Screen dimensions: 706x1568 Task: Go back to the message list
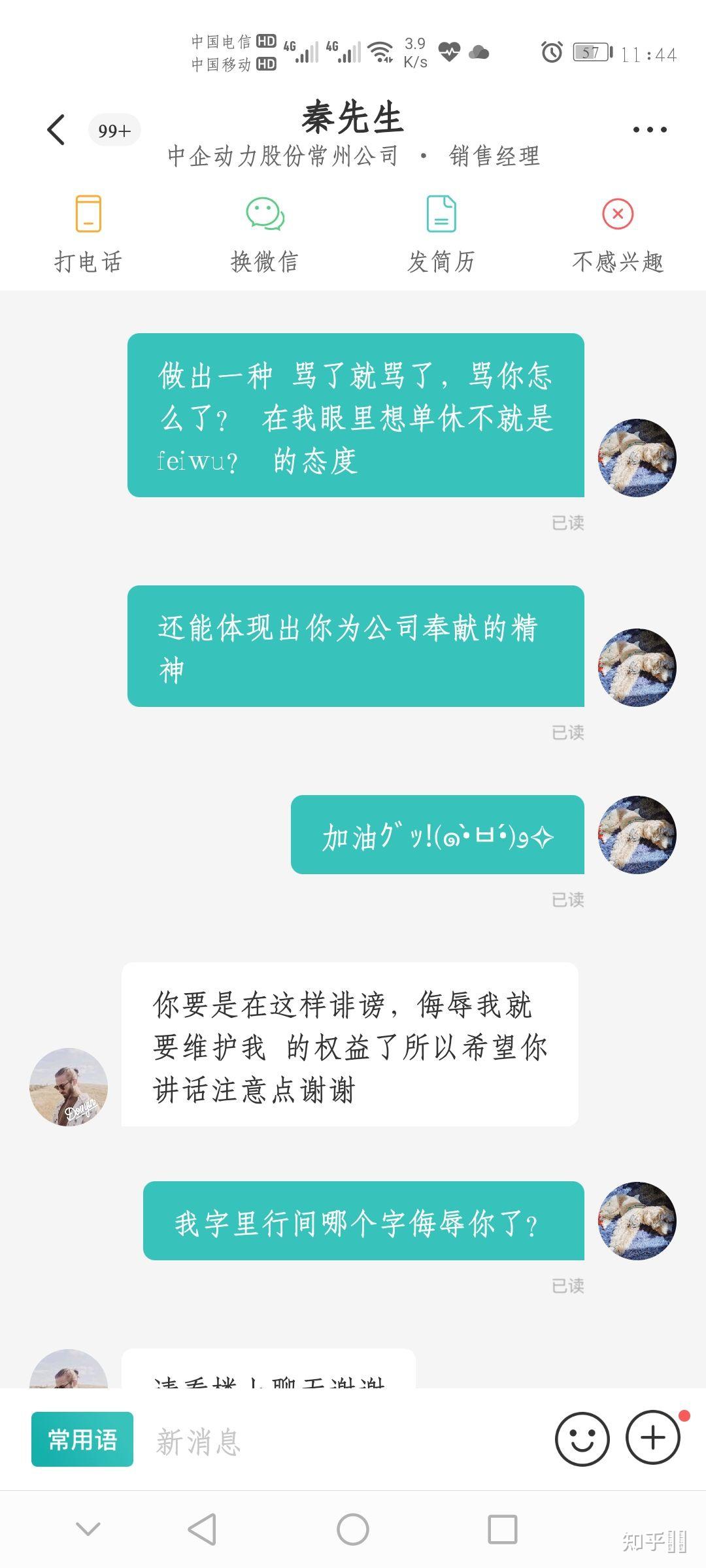click(56, 129)
